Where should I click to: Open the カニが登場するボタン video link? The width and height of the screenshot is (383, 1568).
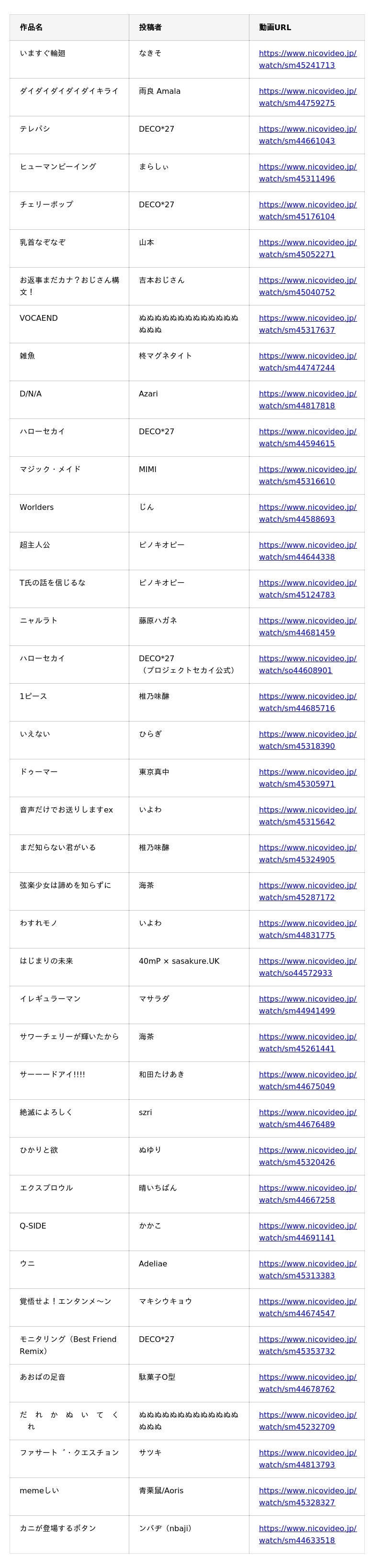[x=307, y=1534]
